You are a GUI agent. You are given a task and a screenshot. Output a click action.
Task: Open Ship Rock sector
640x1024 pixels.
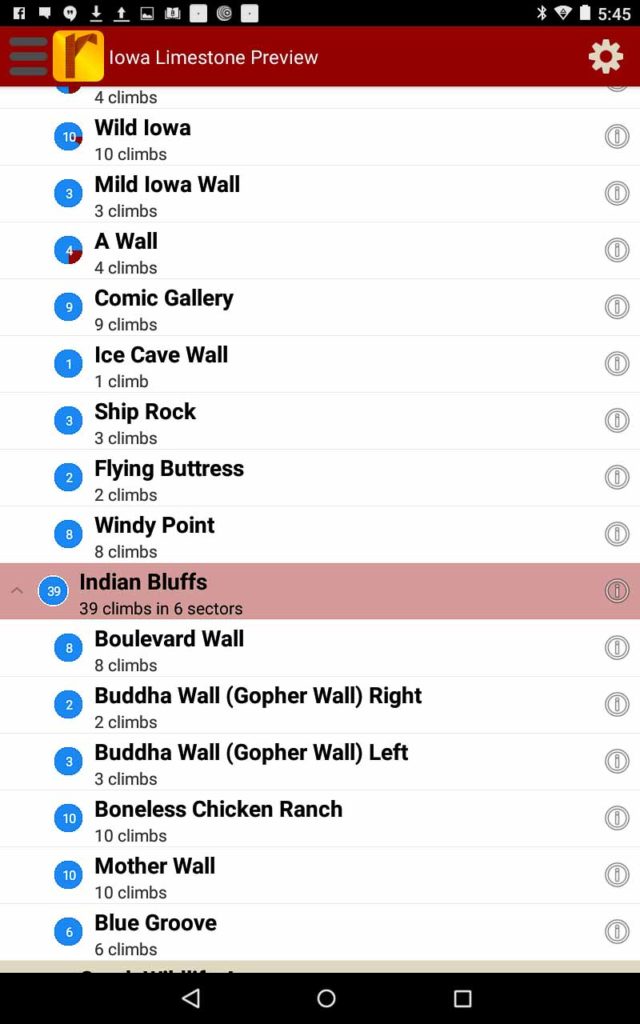coord(300,422)
